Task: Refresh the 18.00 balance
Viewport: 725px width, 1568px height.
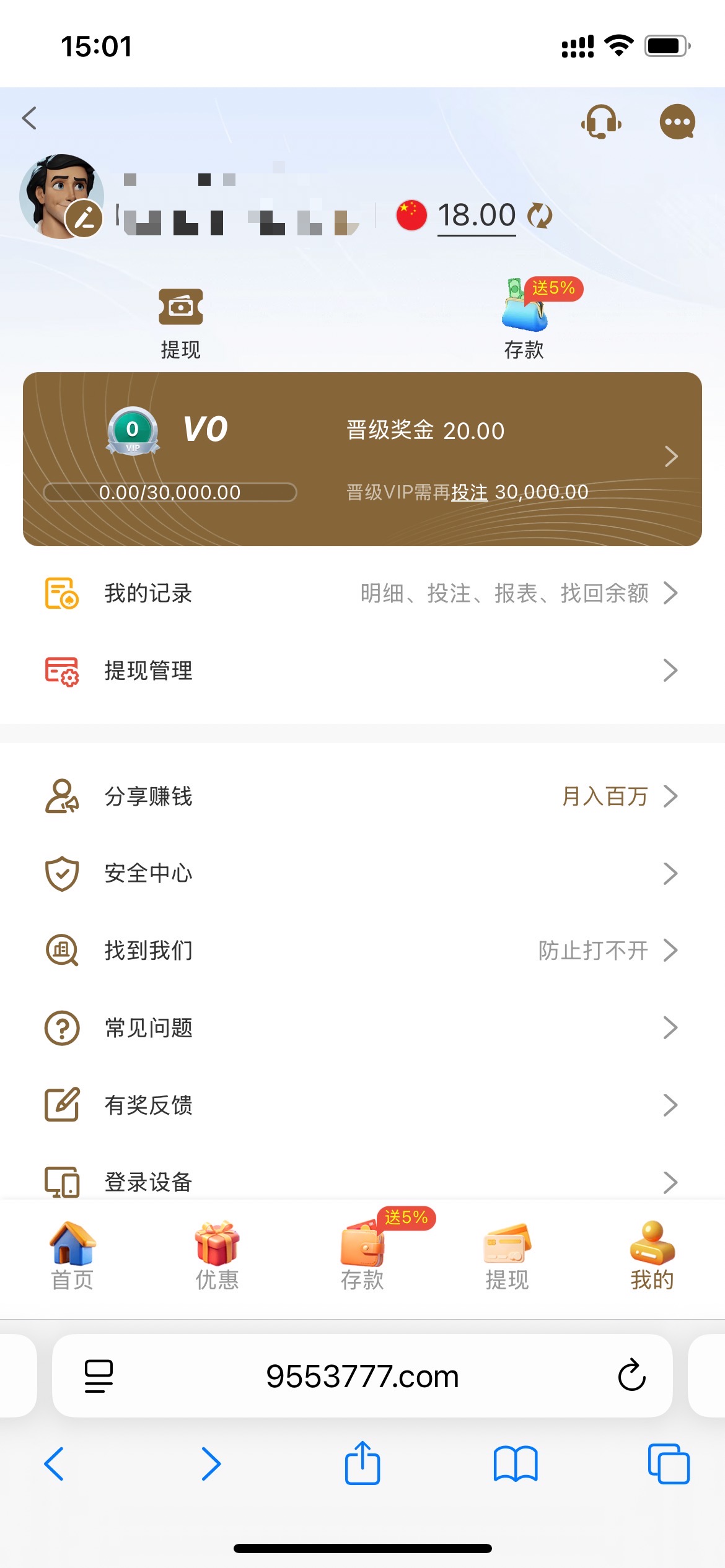Action: pyautogui.click(x=540, y=216)
